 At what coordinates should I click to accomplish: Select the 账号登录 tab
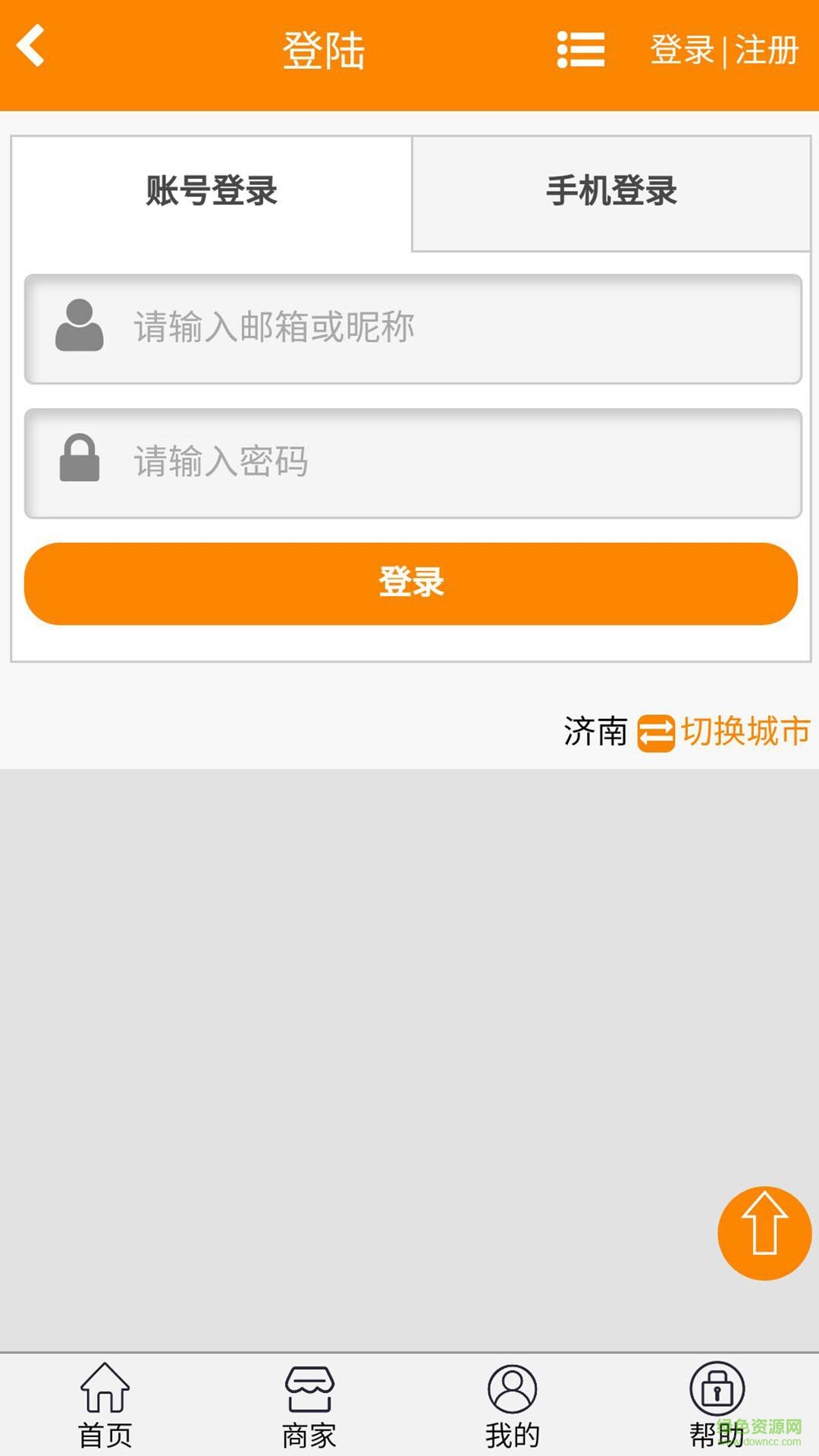(x=211, y=193)
